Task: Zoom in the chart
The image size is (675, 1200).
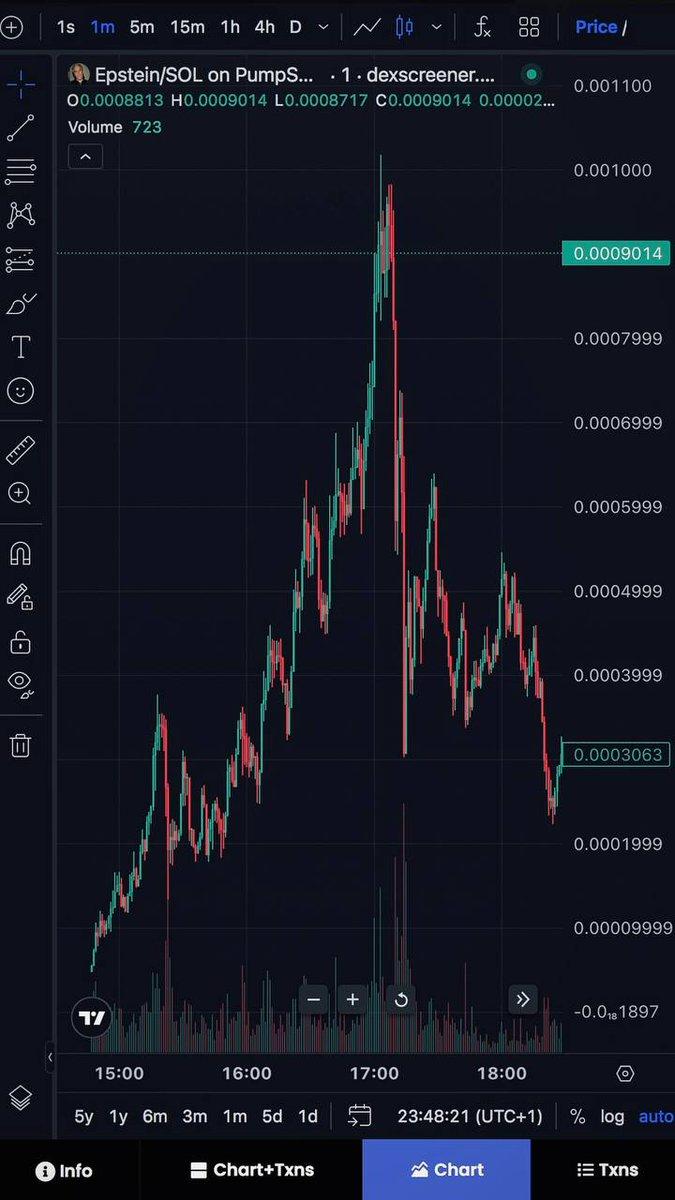Action: tap(352, 999)
